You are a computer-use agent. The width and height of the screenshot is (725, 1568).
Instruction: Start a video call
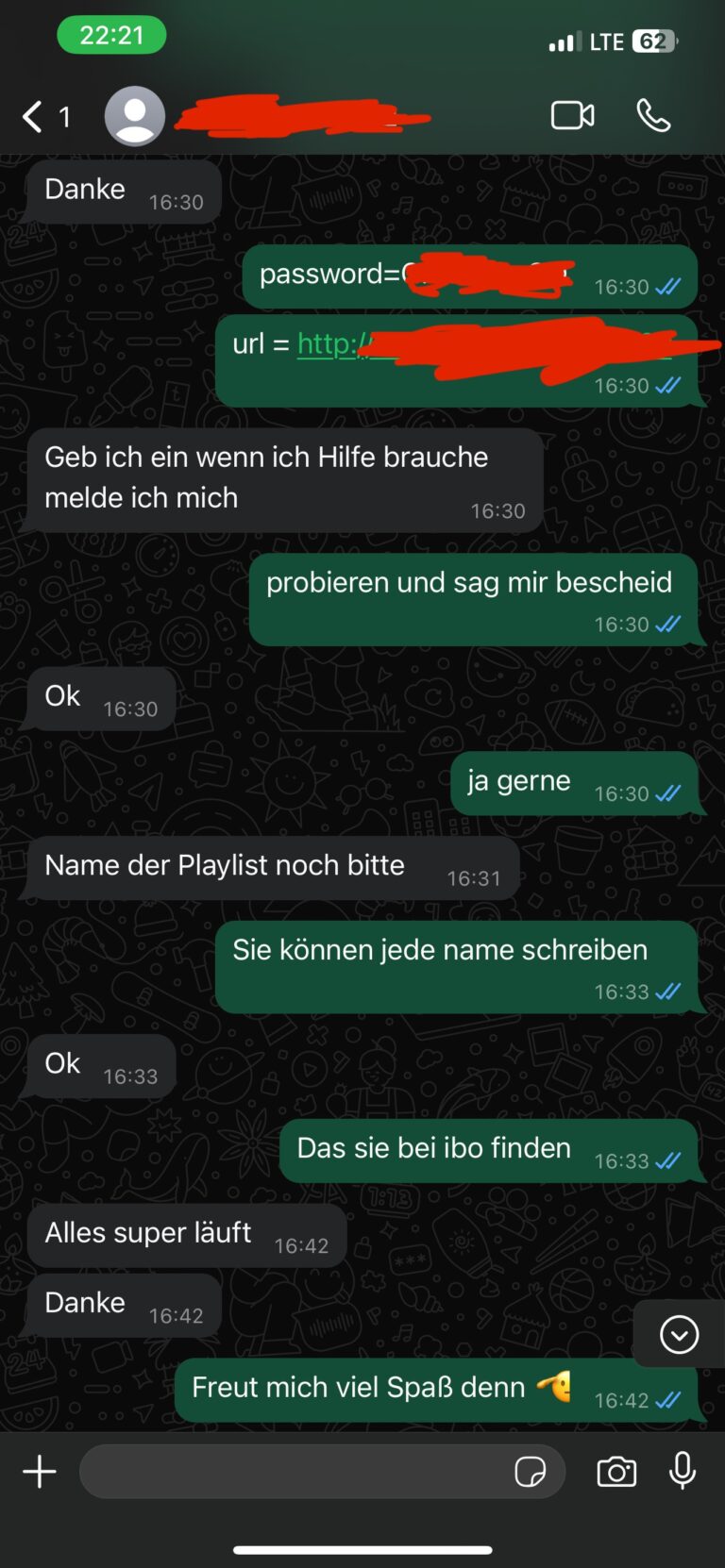[572, 115]
